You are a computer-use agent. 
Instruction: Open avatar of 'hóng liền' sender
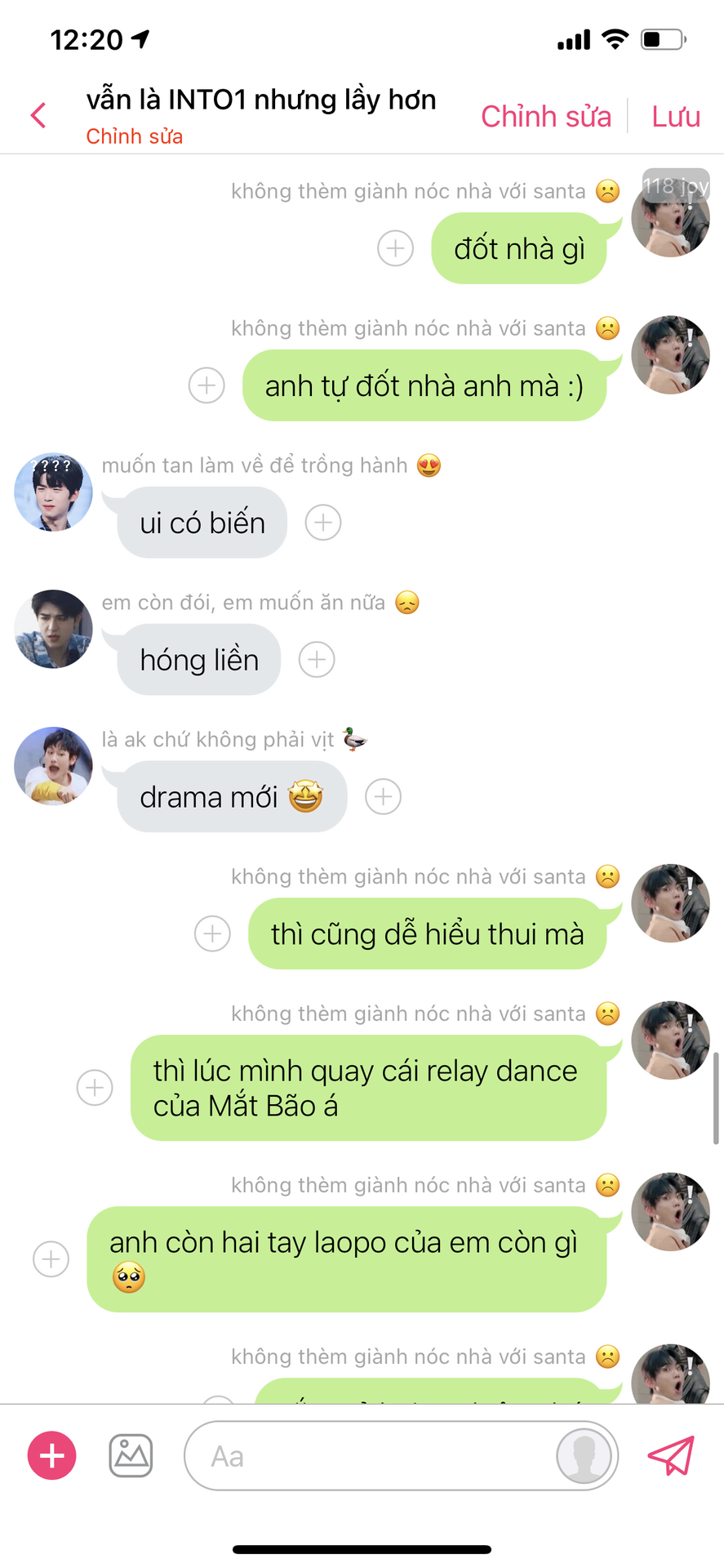pyautogui.click(x=53, y=629)
